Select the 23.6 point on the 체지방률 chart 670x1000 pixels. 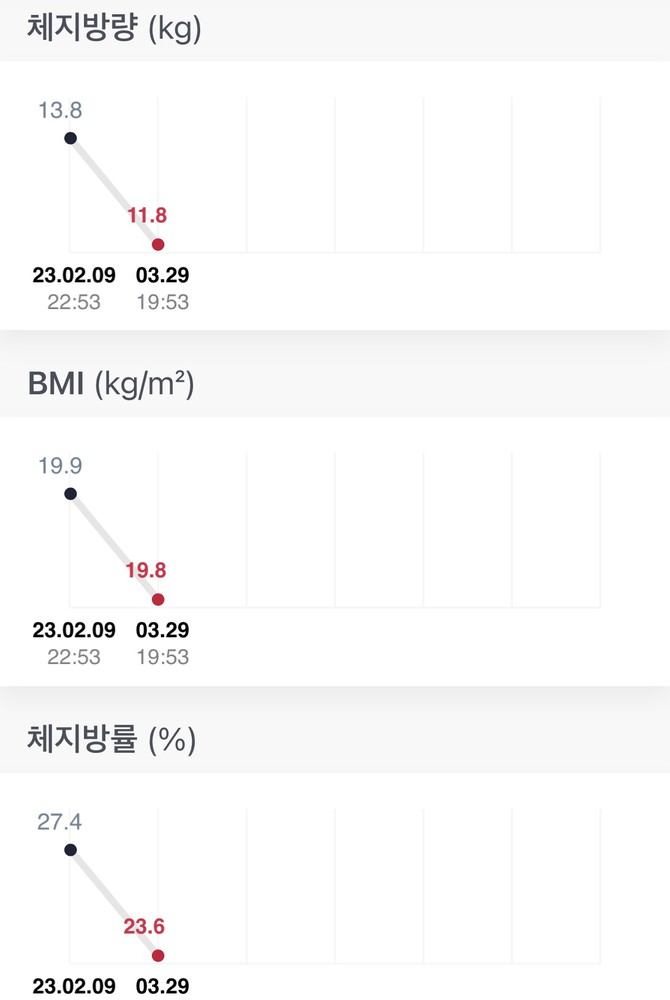(x=158, y=955)
